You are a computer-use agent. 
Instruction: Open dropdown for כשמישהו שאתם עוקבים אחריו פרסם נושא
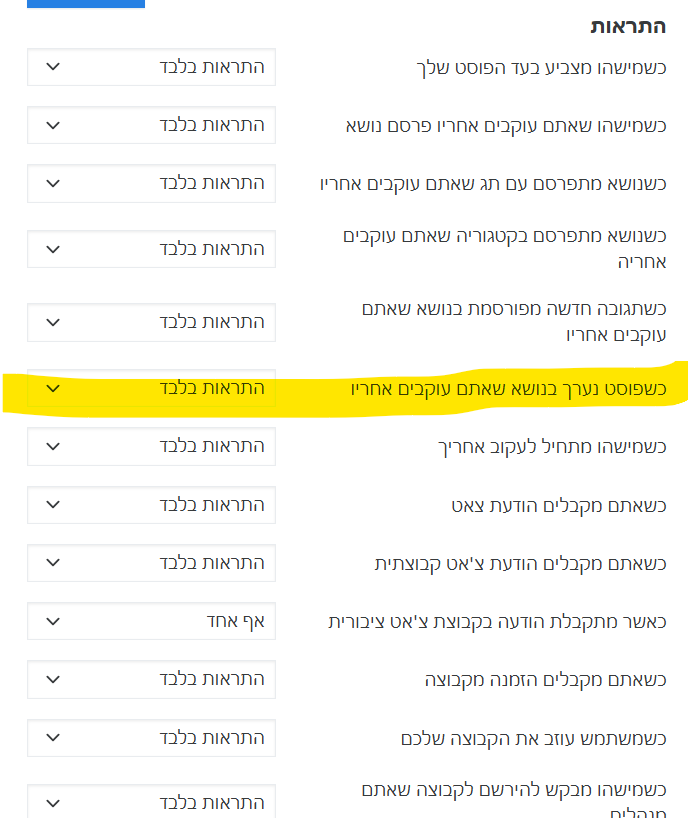click(x=151, y=125)
